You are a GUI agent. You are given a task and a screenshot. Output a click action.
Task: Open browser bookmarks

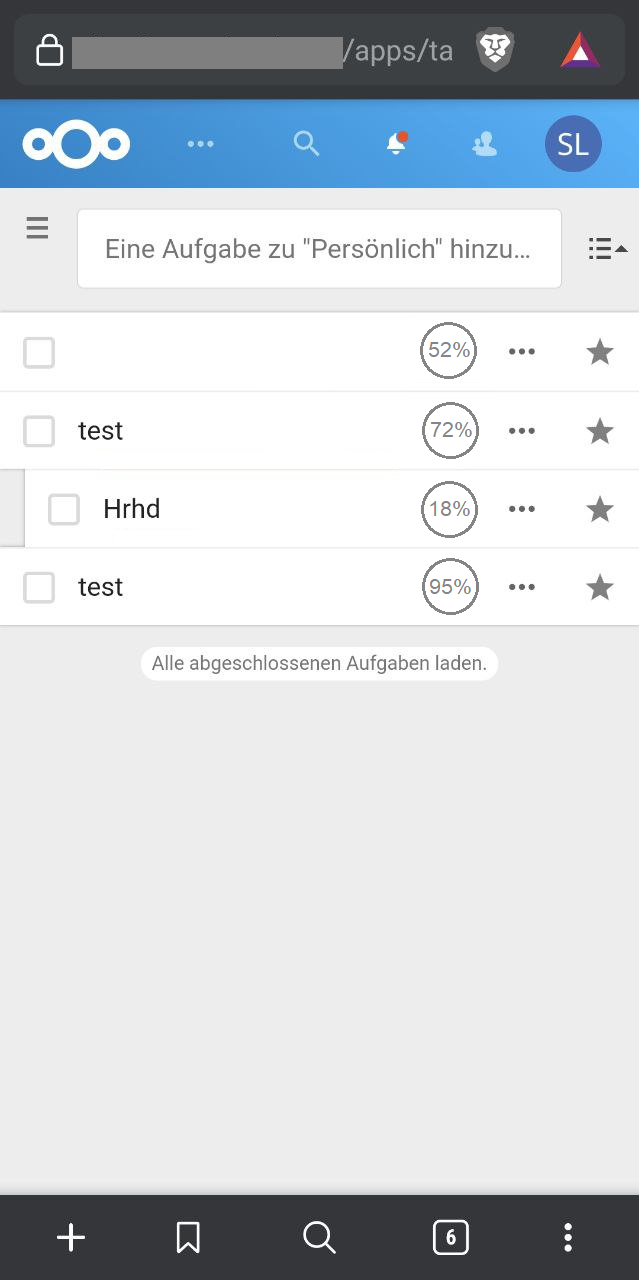click(x=187, y=1238)
